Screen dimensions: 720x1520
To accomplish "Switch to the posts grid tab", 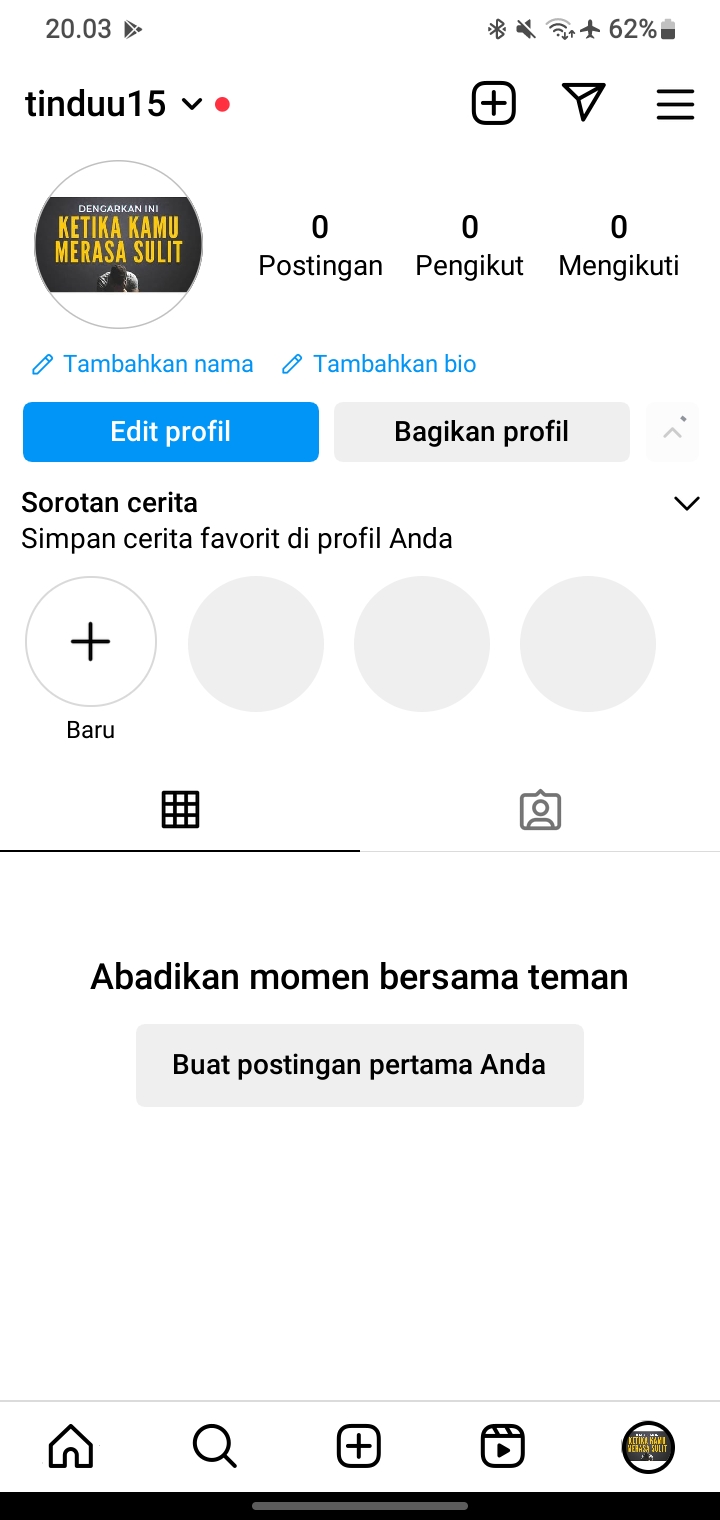I will point(180,809).
